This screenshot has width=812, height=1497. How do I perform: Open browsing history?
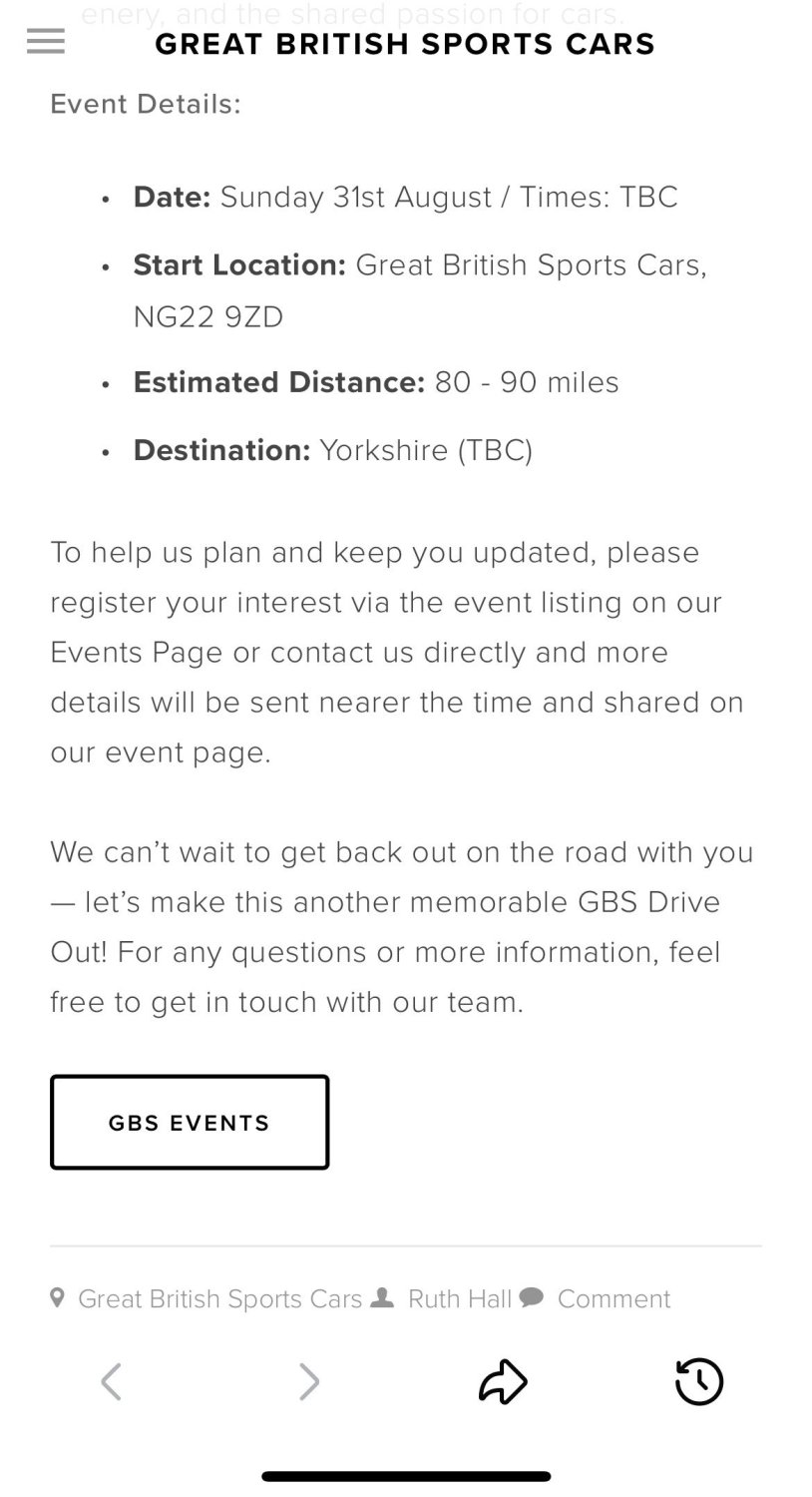[699, 1382]
